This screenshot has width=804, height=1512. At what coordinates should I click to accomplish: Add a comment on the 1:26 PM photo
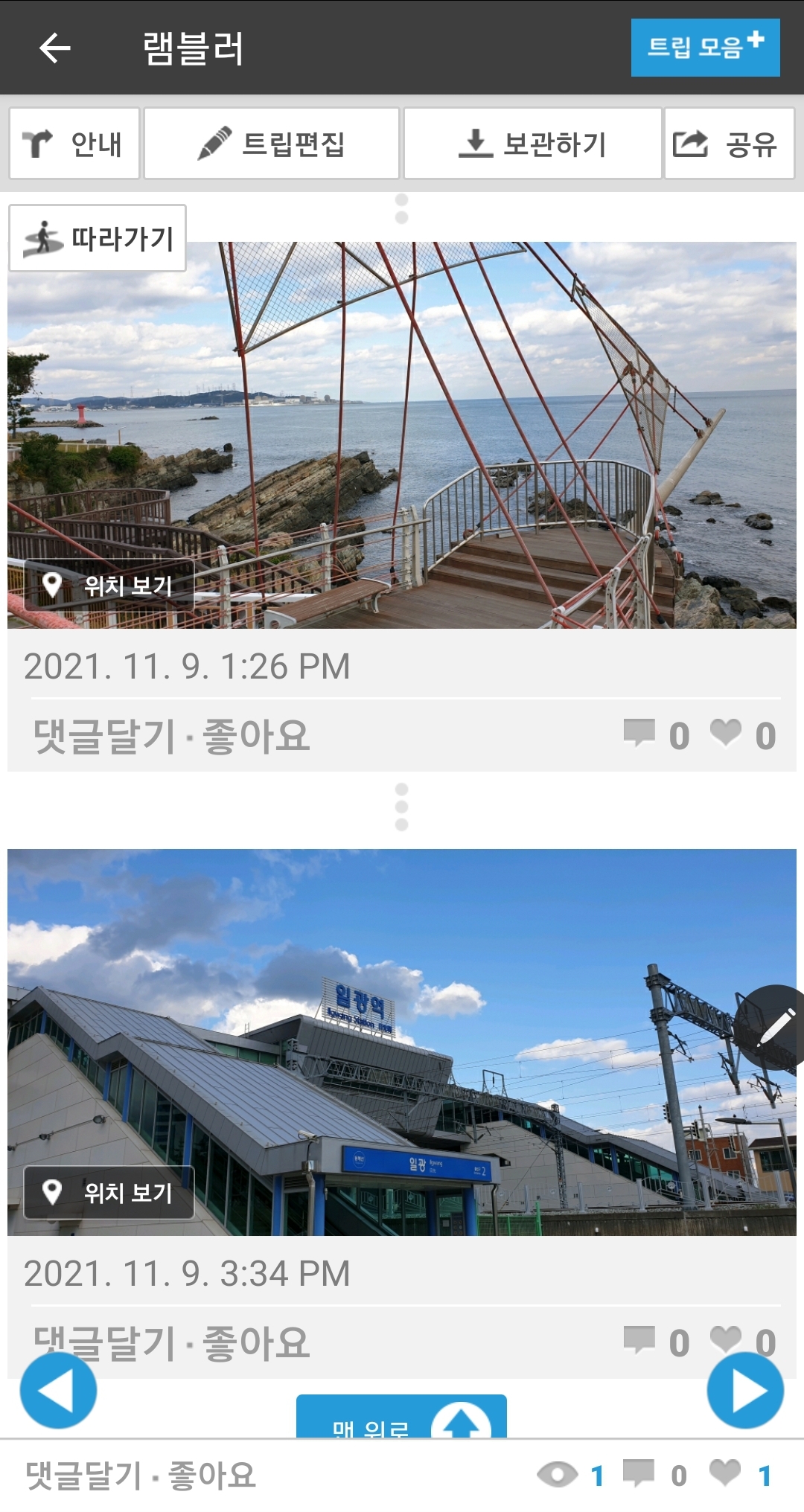pyautogui.click(x=104, y=736)
